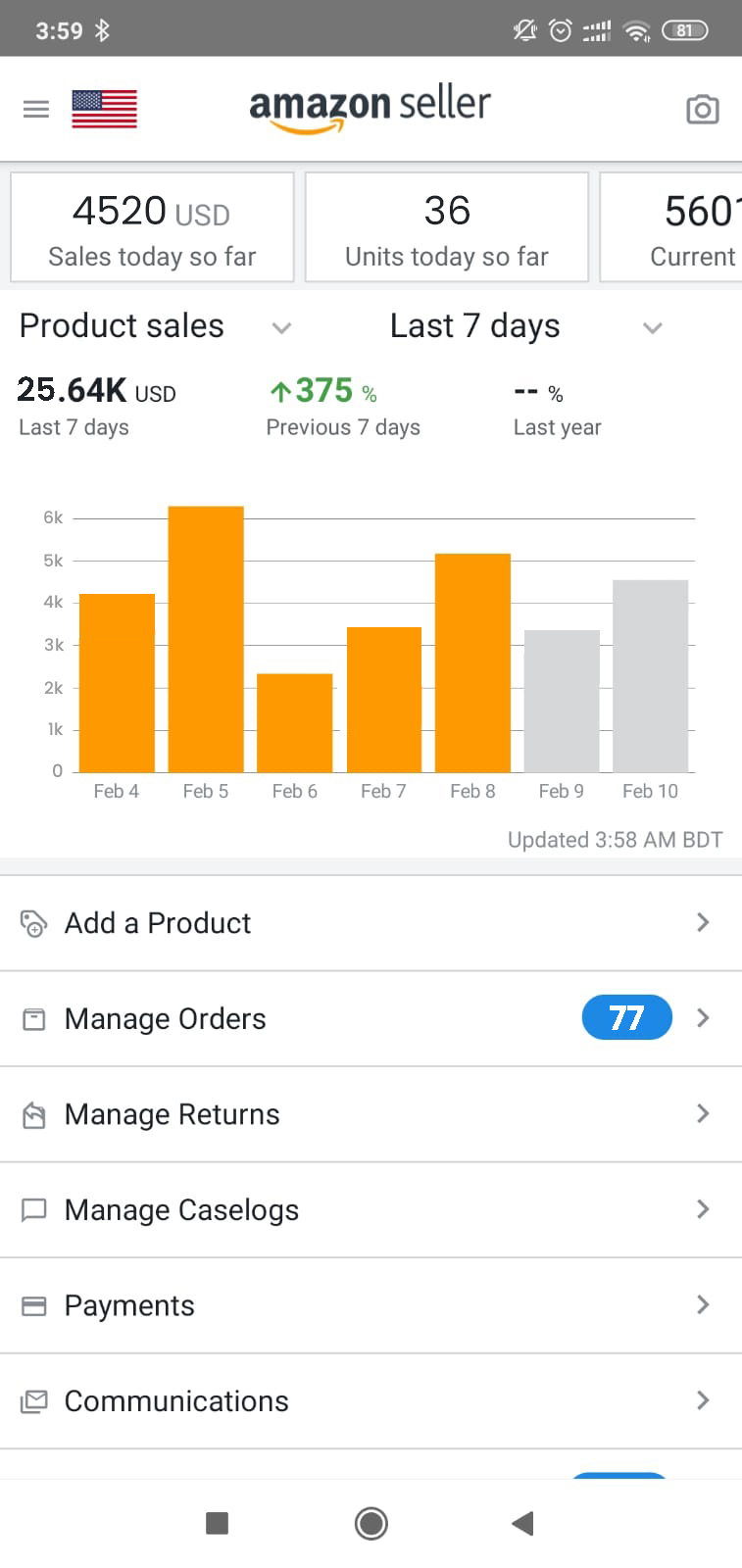Viewport: 742px width, 1568px height.
Task: Tap the system home button
Action: tap(371, 1523)
